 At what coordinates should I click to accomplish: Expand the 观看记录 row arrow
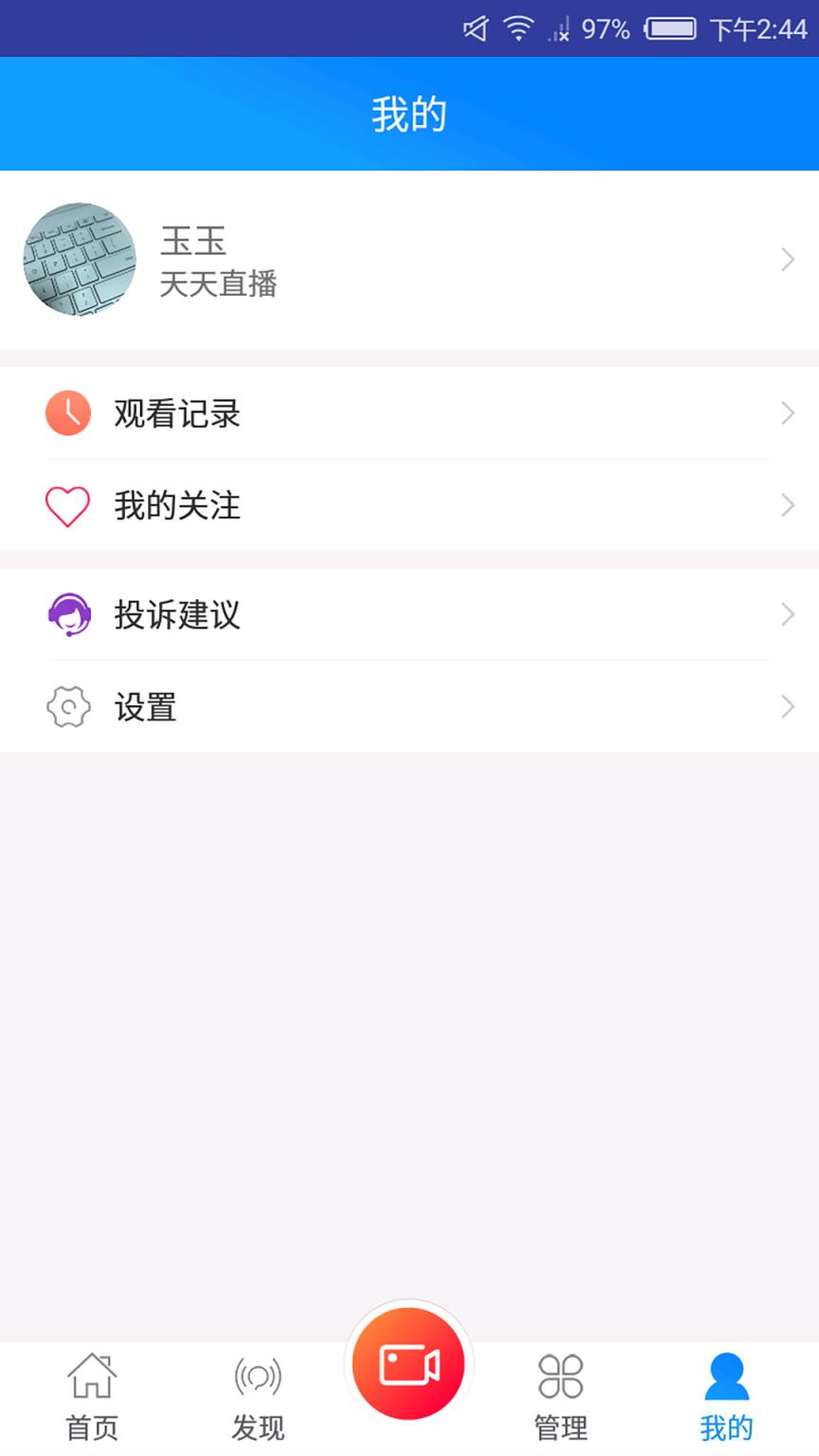788,412
